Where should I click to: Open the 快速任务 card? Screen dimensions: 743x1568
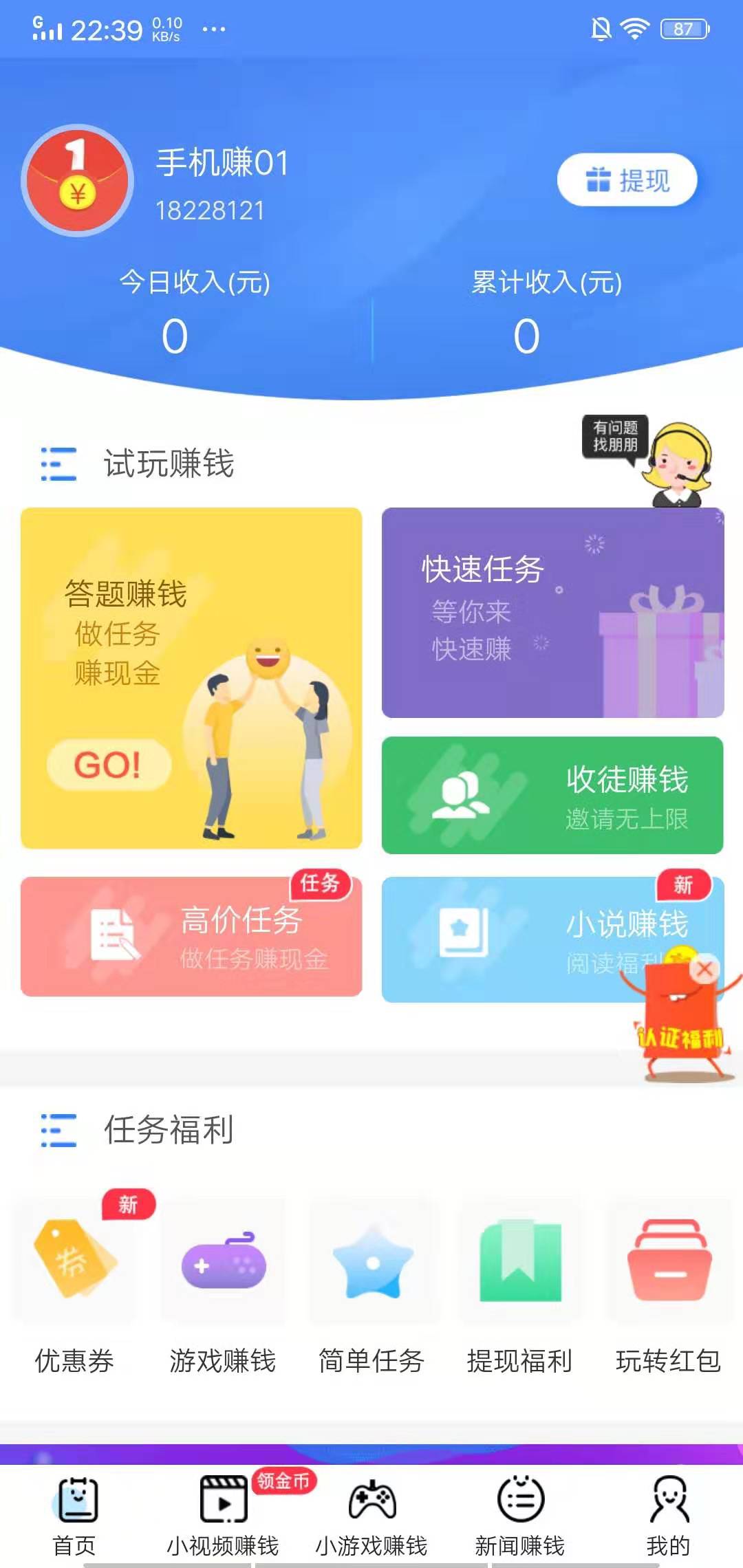point(552,612)
